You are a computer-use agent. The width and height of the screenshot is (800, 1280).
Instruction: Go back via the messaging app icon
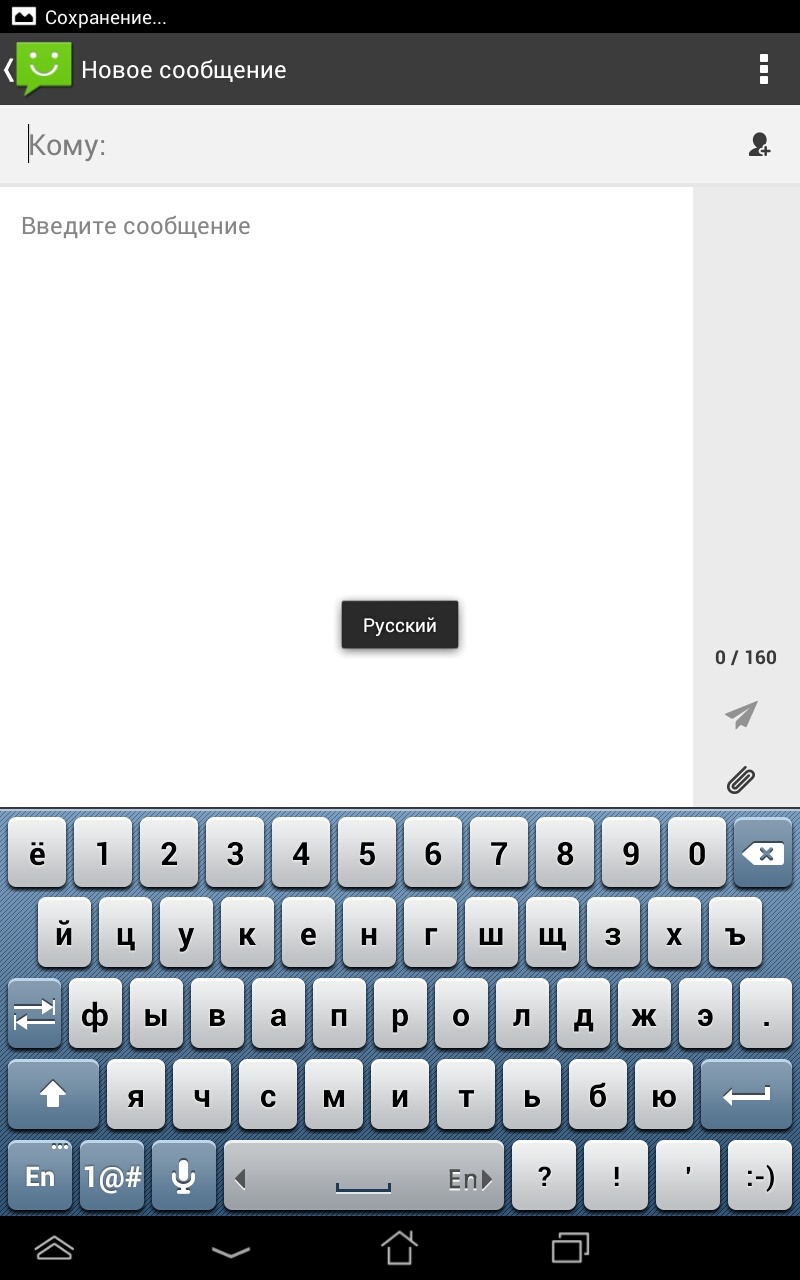point(38,69)
